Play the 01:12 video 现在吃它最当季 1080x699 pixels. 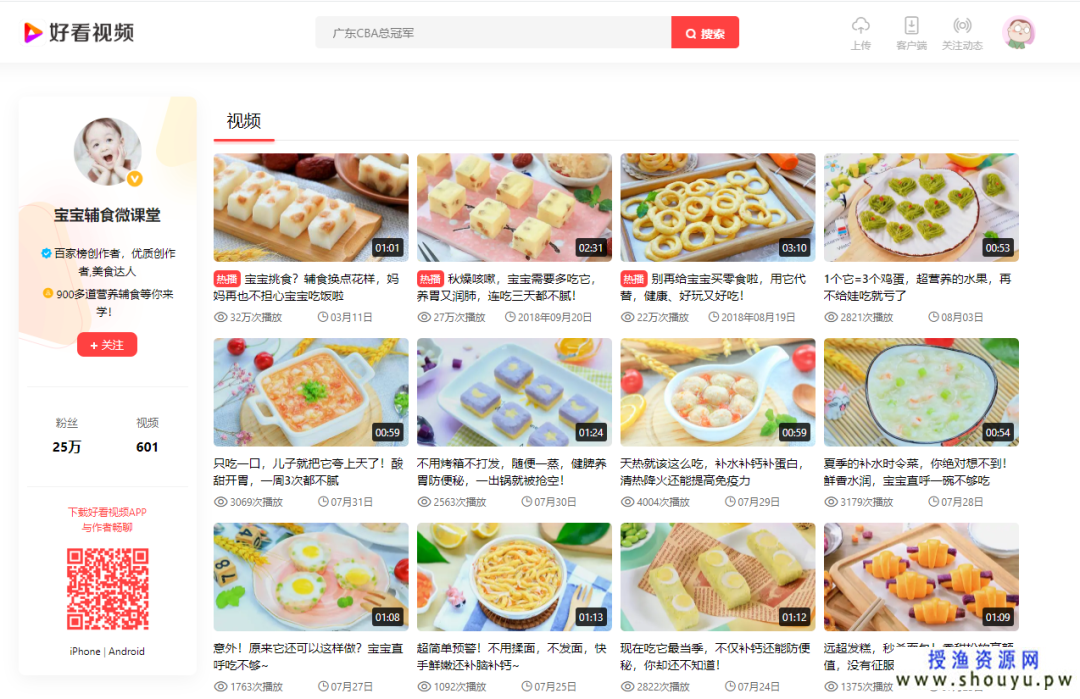717,577
